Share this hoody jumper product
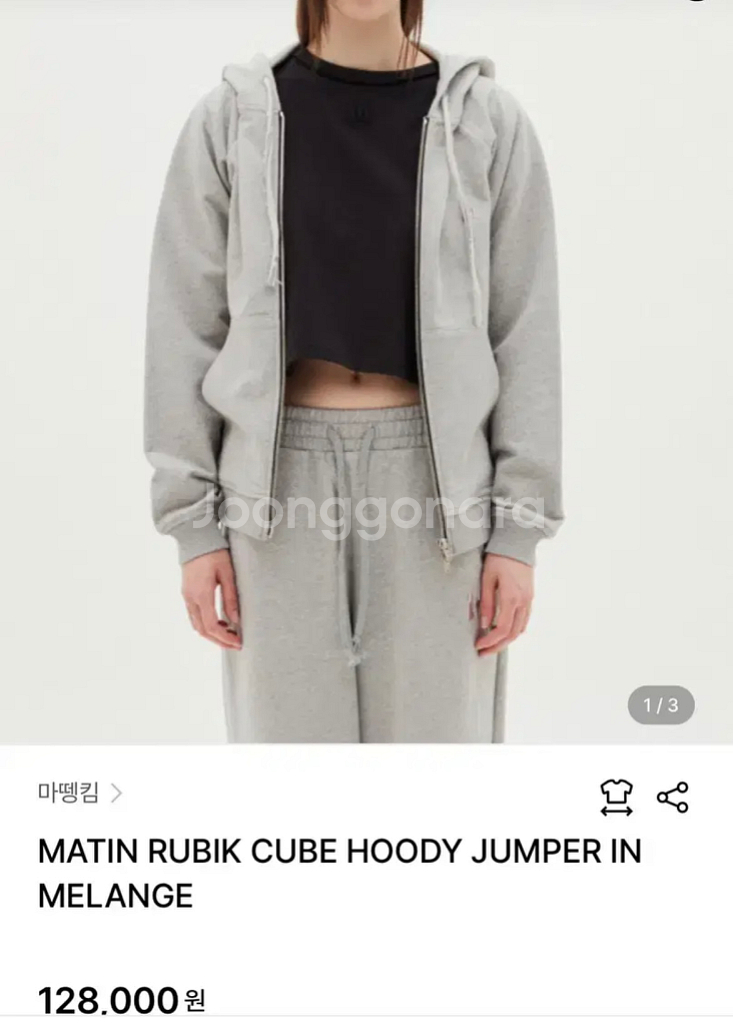 pyautogui.click(x=672, y=797)
